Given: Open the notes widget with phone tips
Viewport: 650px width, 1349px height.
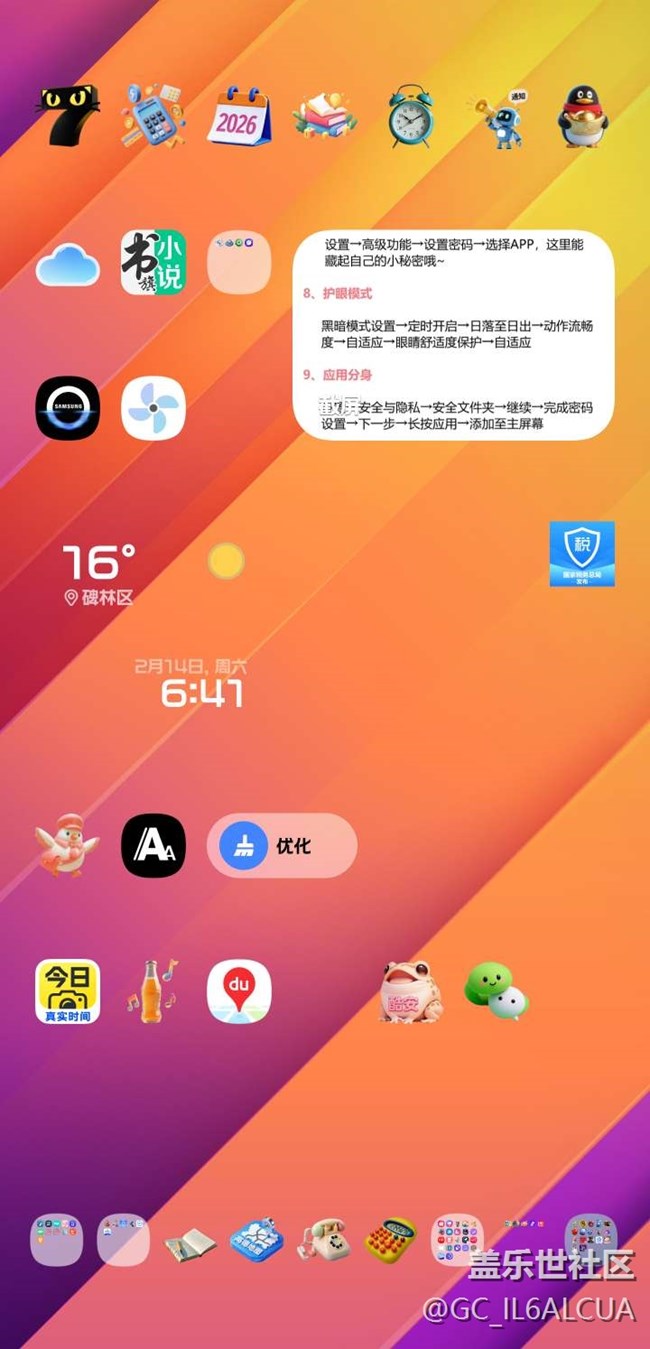Looking at the screenshot, I should [452, 335].
